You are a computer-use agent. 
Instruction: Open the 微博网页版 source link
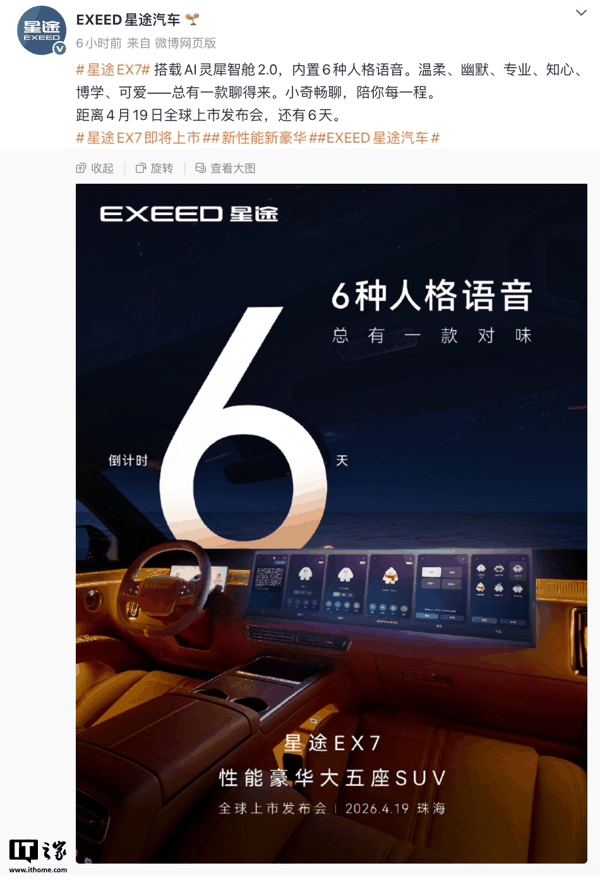click(x=183, y=43)
